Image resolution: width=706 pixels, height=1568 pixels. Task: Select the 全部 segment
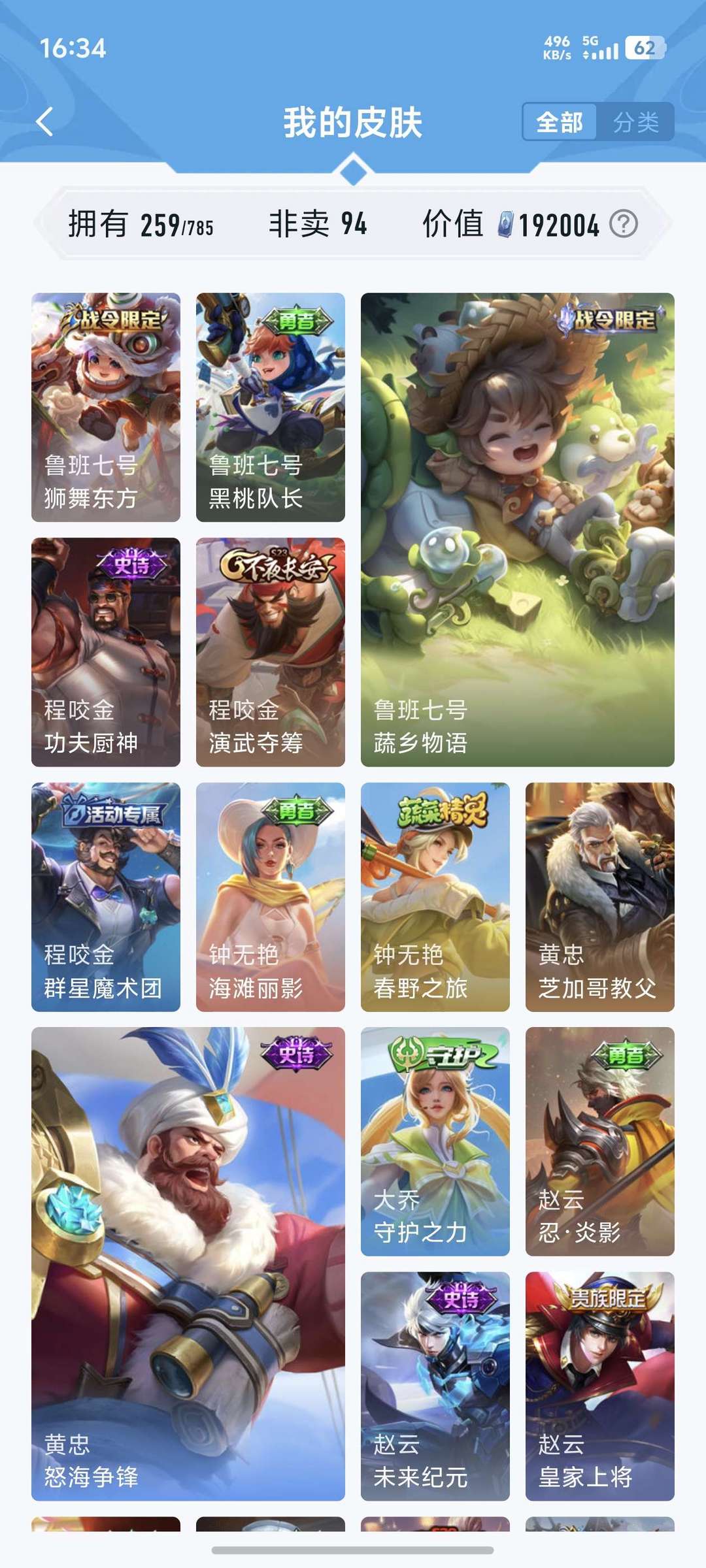click(x=560, y=122)
